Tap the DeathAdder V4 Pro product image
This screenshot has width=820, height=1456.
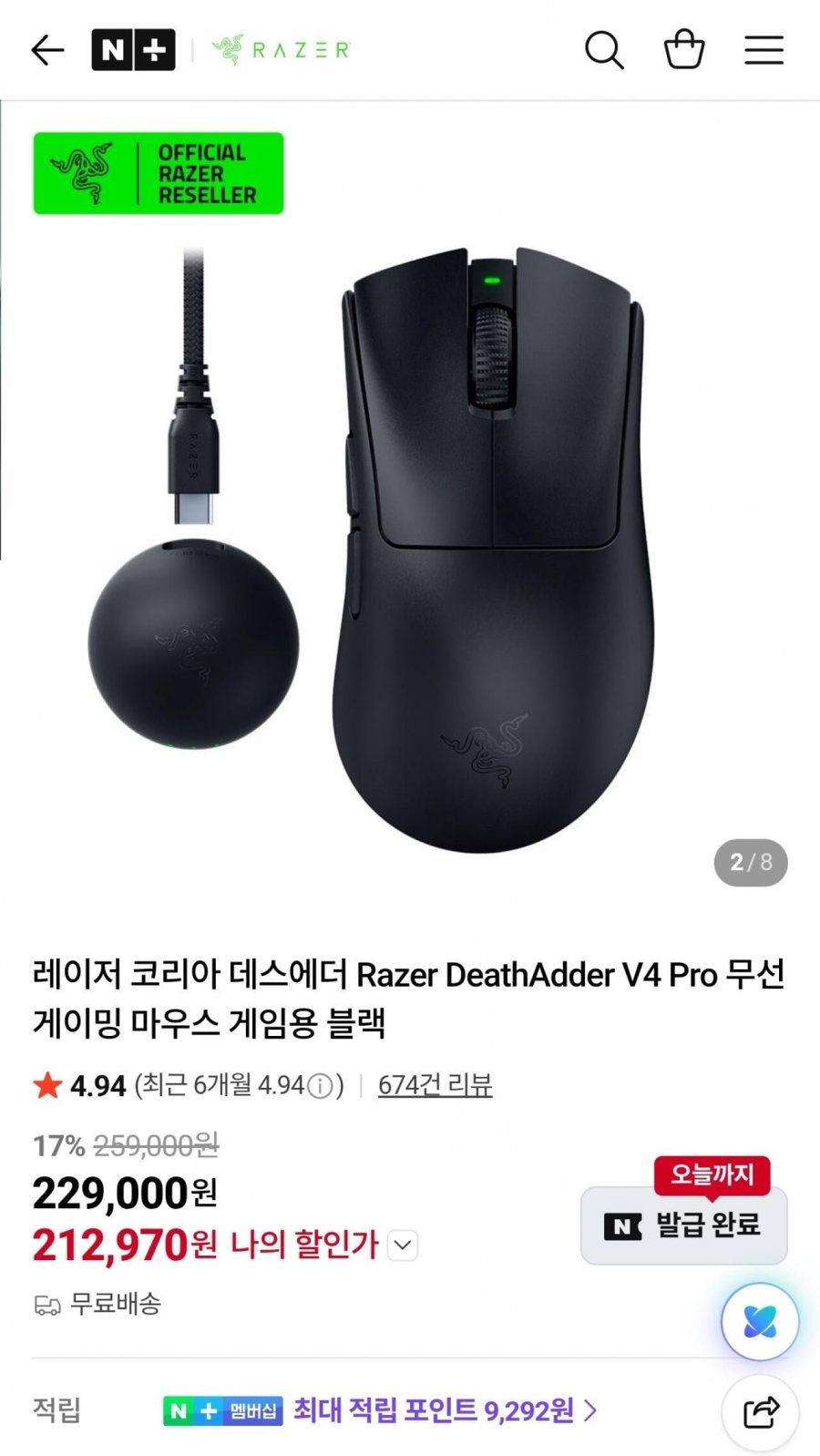[x=410, y=510]
